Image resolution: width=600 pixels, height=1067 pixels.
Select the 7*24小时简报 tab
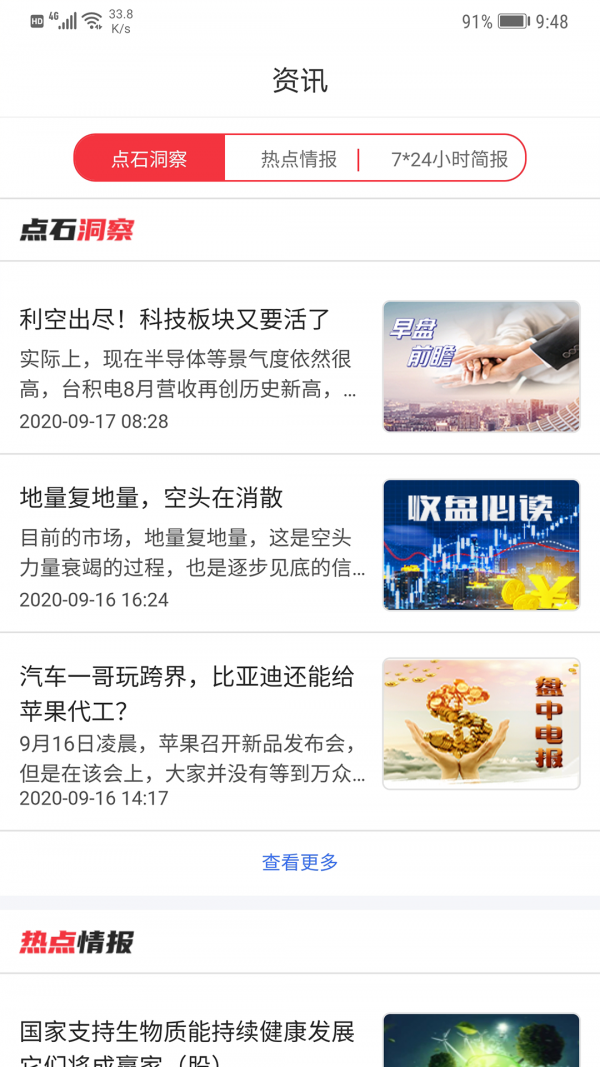pos(449,159)
